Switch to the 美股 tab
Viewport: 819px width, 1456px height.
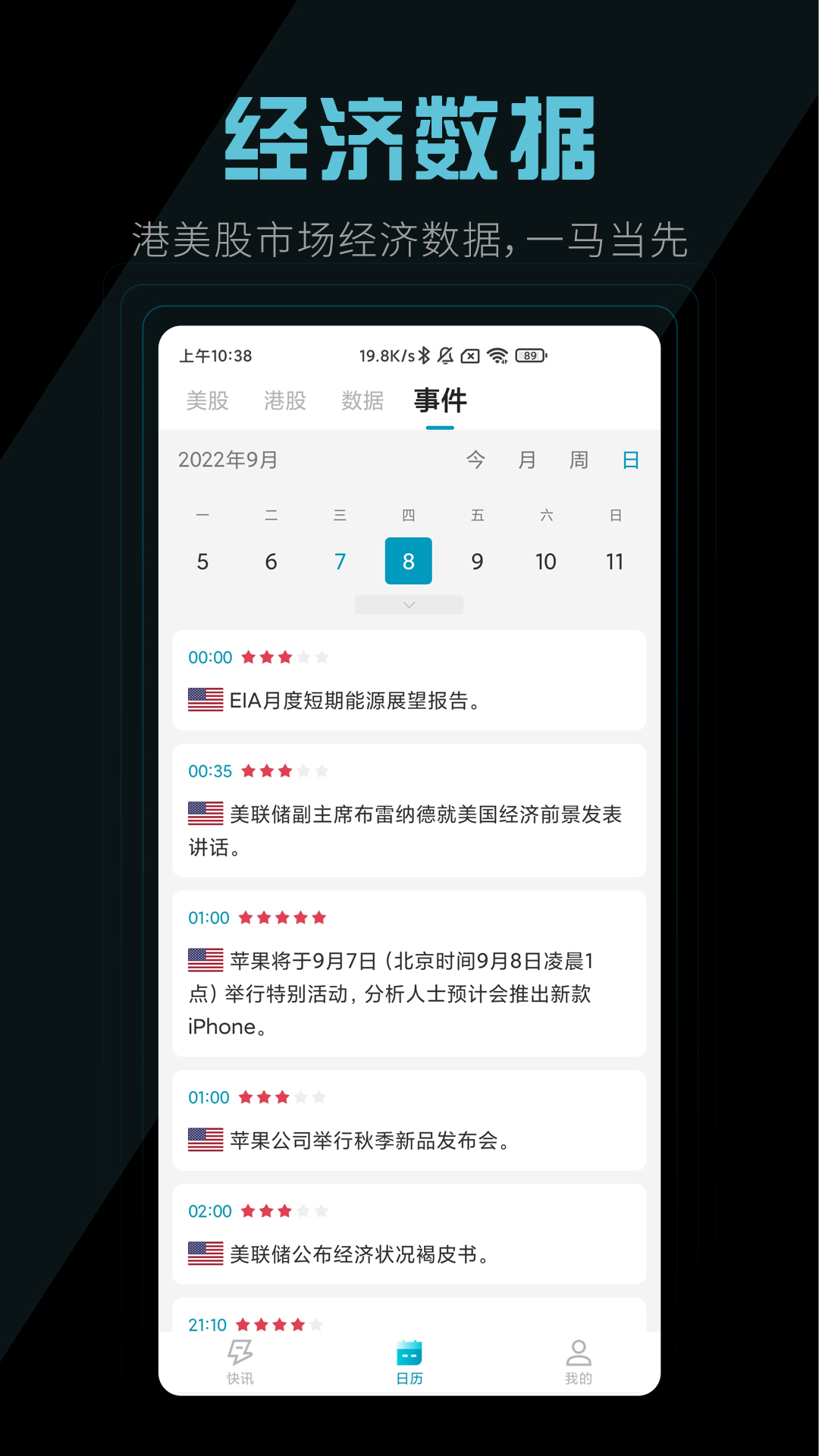click(208, 400)
